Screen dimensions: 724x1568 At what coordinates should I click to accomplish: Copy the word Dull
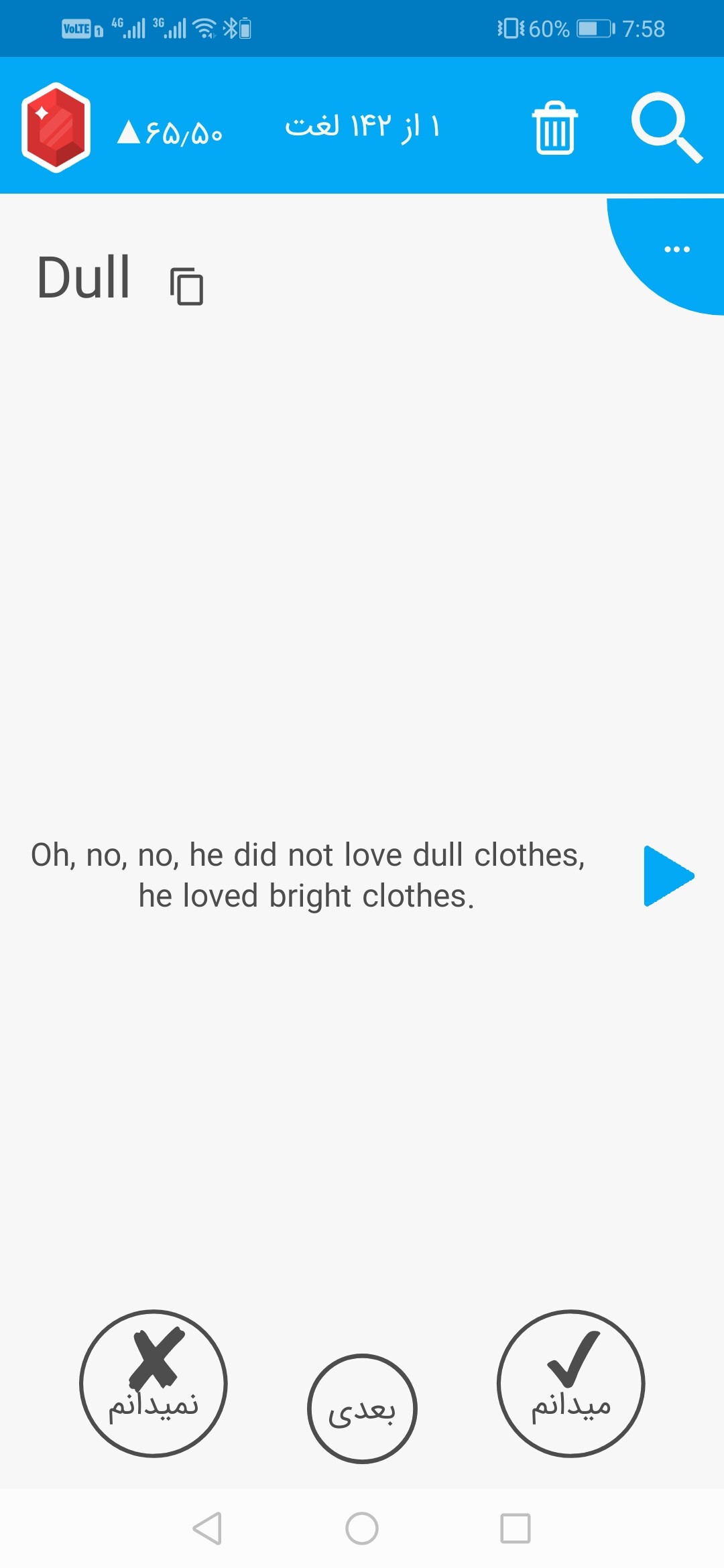click(187, 286)
